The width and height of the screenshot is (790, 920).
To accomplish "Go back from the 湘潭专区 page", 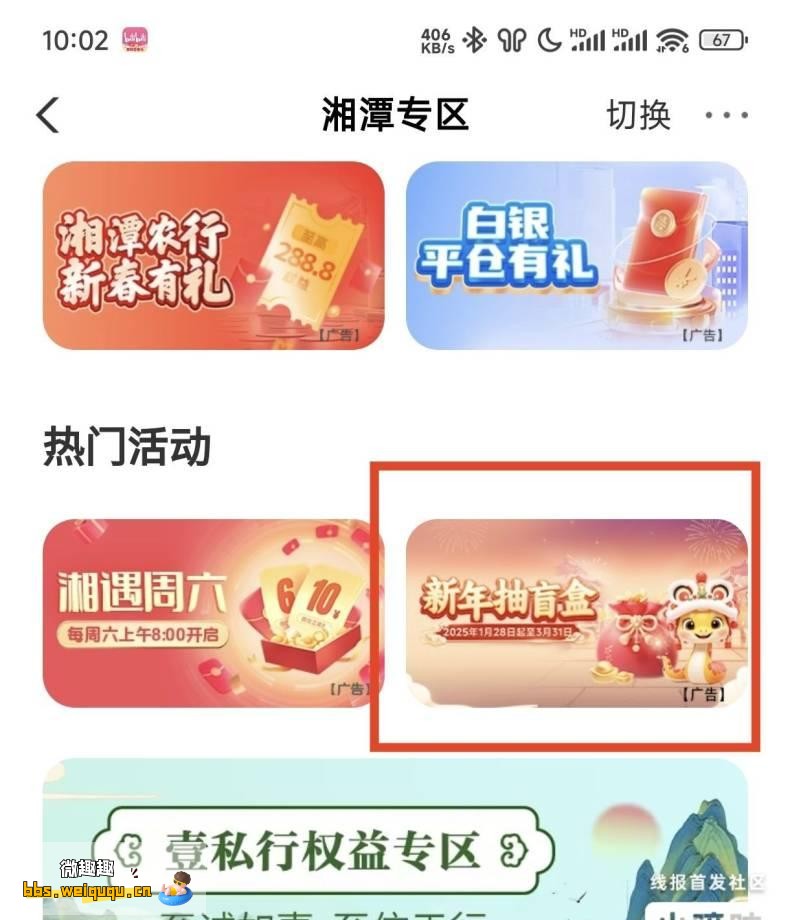I will point(48,115).
